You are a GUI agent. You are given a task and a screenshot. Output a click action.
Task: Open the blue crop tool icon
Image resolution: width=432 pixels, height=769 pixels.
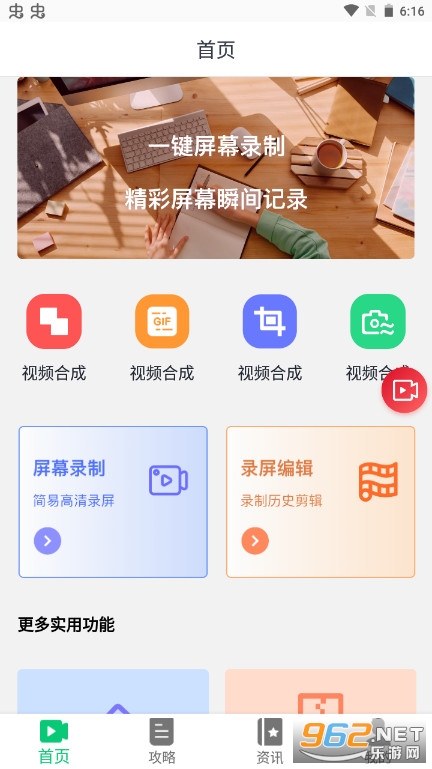click(270, 321)
